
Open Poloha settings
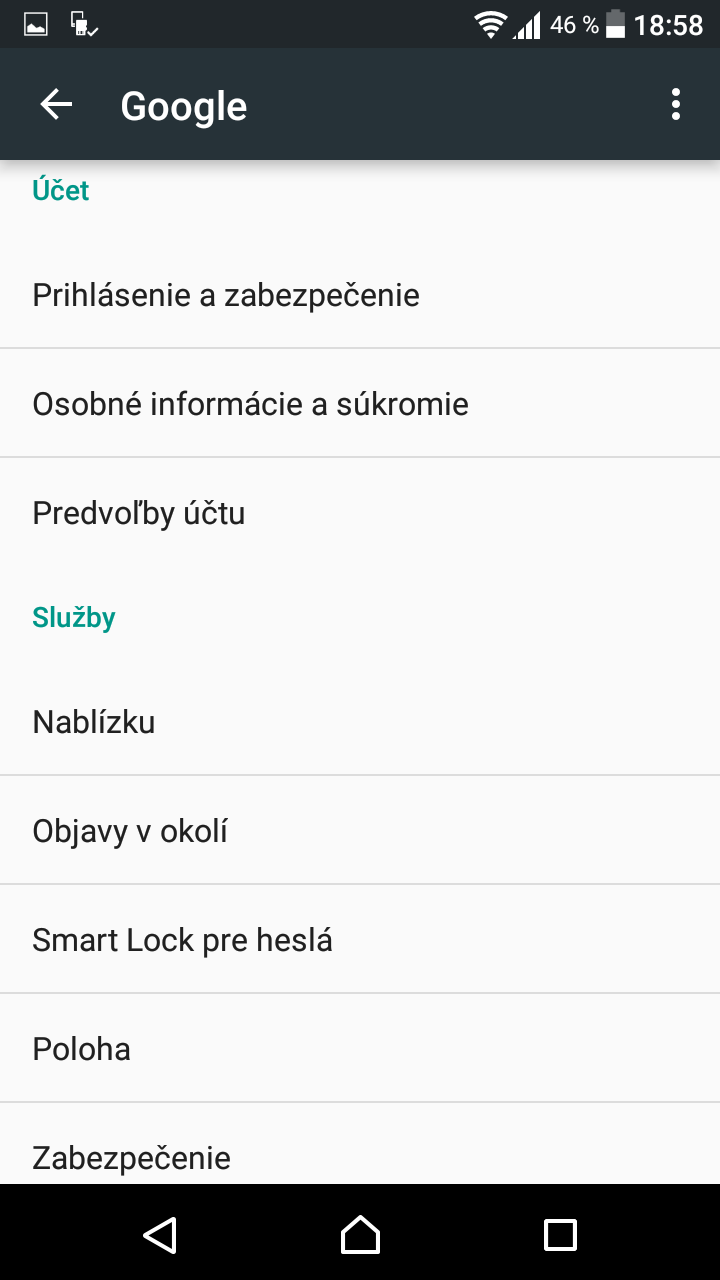pos(360,1049)
